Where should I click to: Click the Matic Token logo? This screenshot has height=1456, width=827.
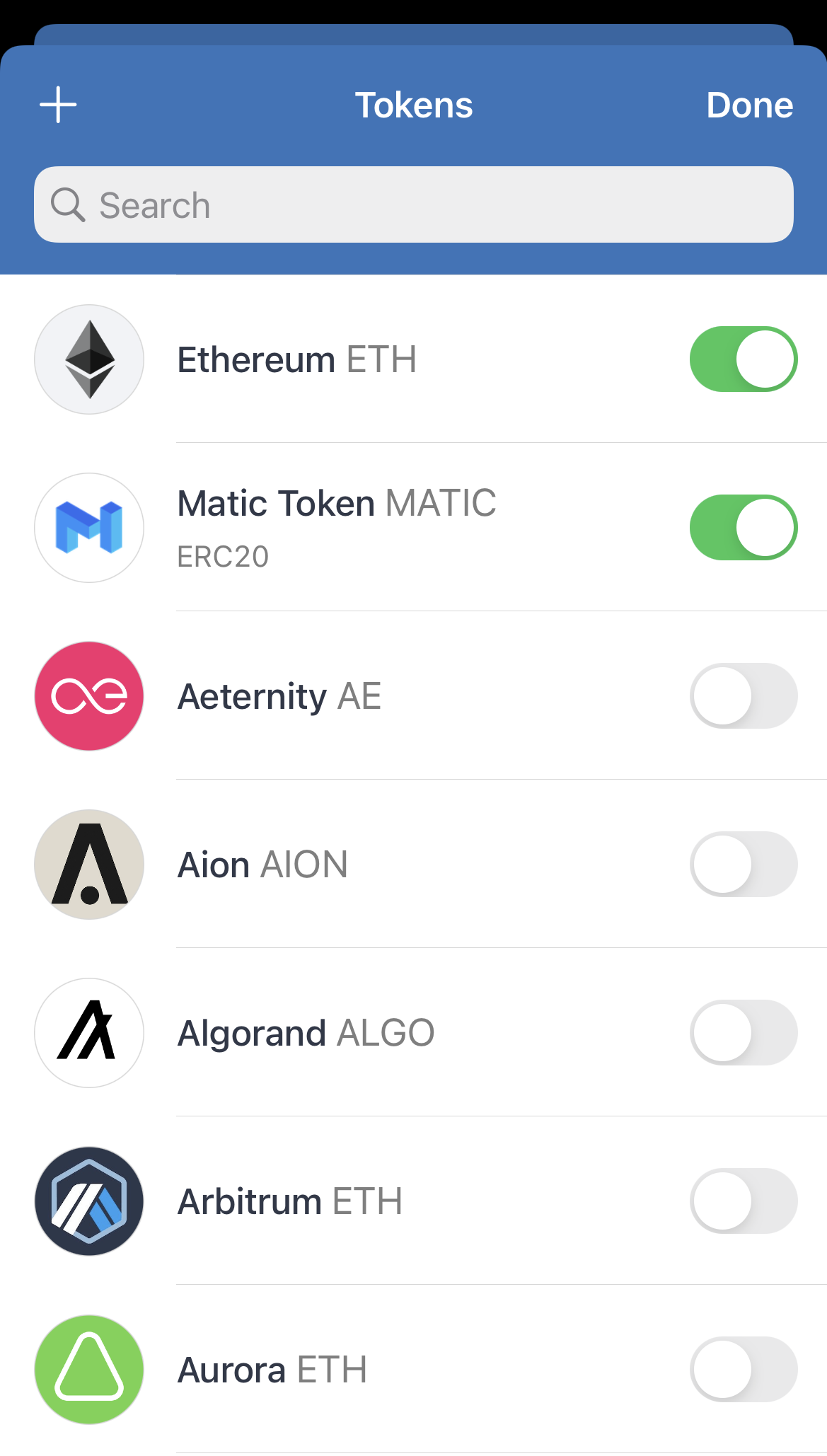[88, 528]
